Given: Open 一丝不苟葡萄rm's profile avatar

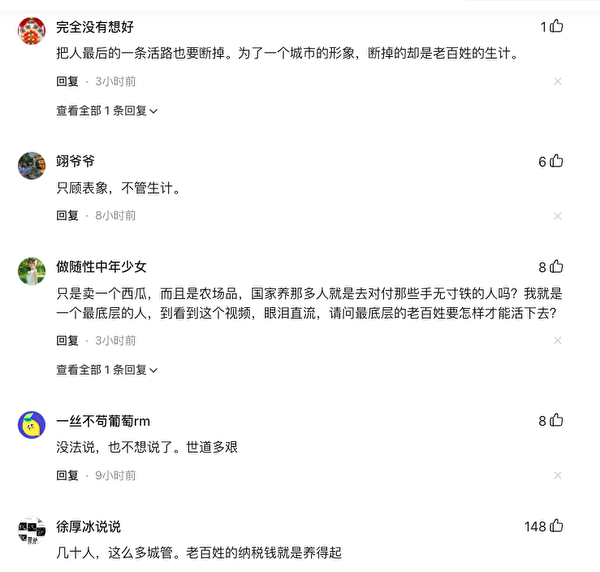Looking at the screenshot, I should tap(32, 425).
